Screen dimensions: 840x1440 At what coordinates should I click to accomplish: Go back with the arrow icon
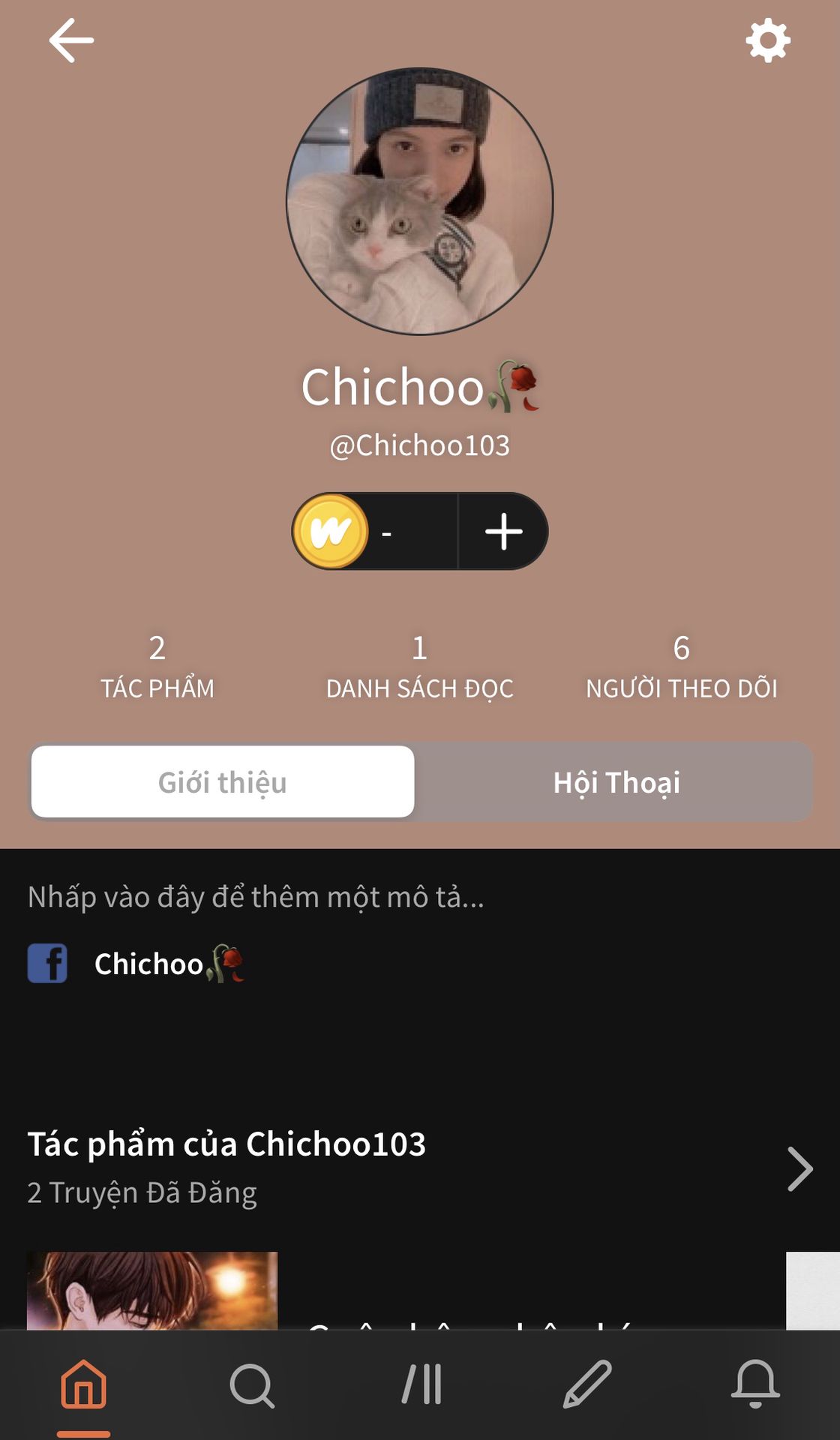(71, 40)
